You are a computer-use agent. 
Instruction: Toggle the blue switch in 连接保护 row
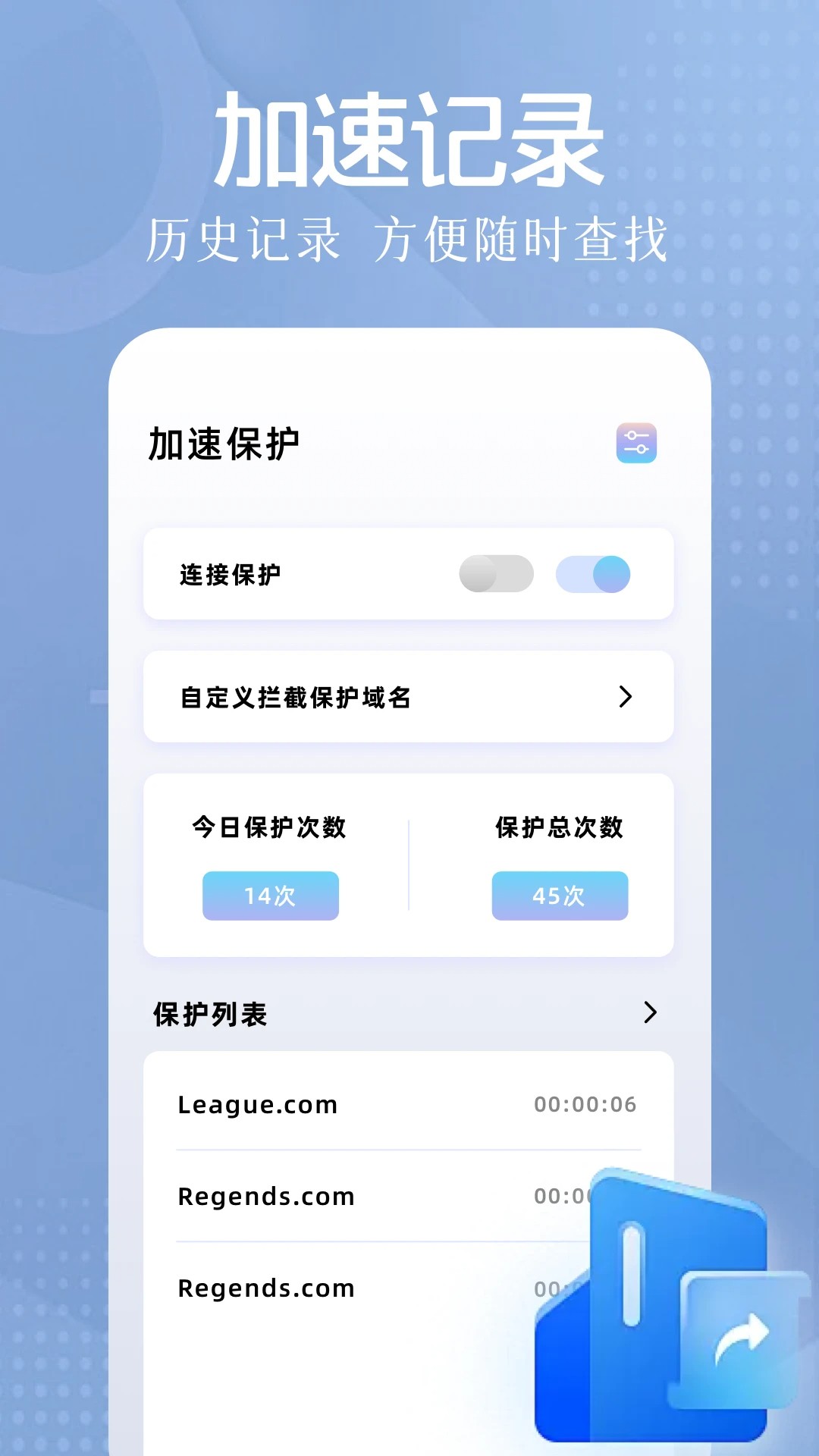coord(593,575)
